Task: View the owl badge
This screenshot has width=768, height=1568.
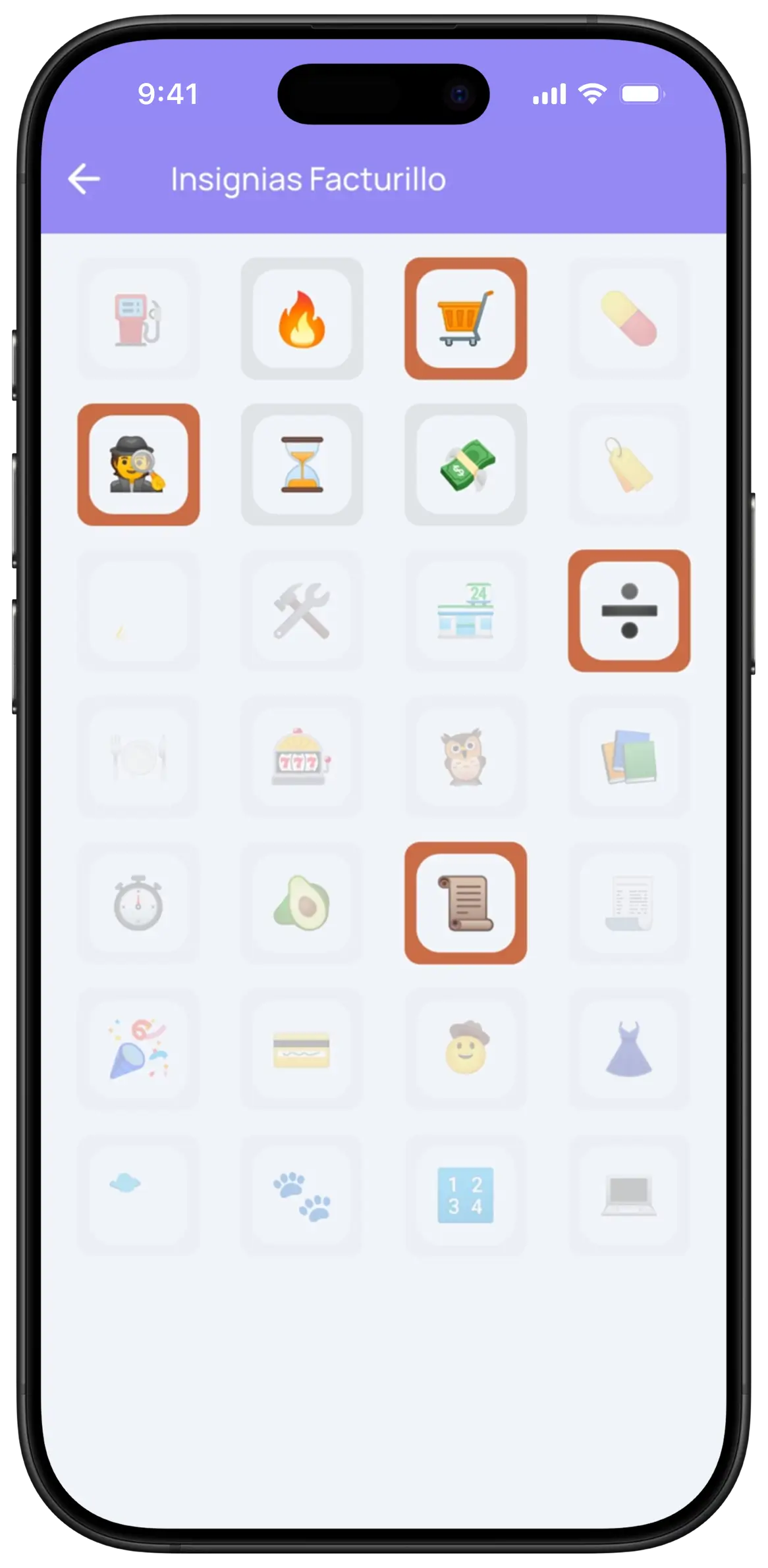Action: 466,757
